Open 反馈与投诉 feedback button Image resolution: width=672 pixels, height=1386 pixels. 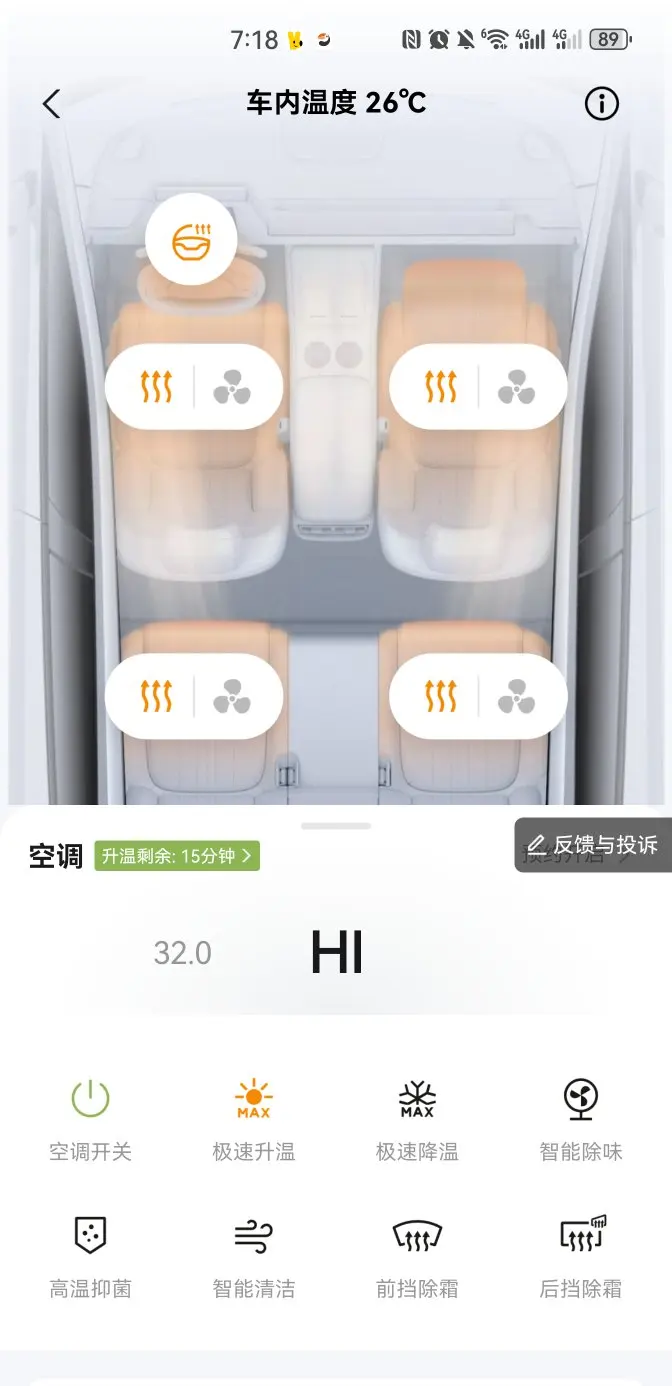click(x=592, y=845)
